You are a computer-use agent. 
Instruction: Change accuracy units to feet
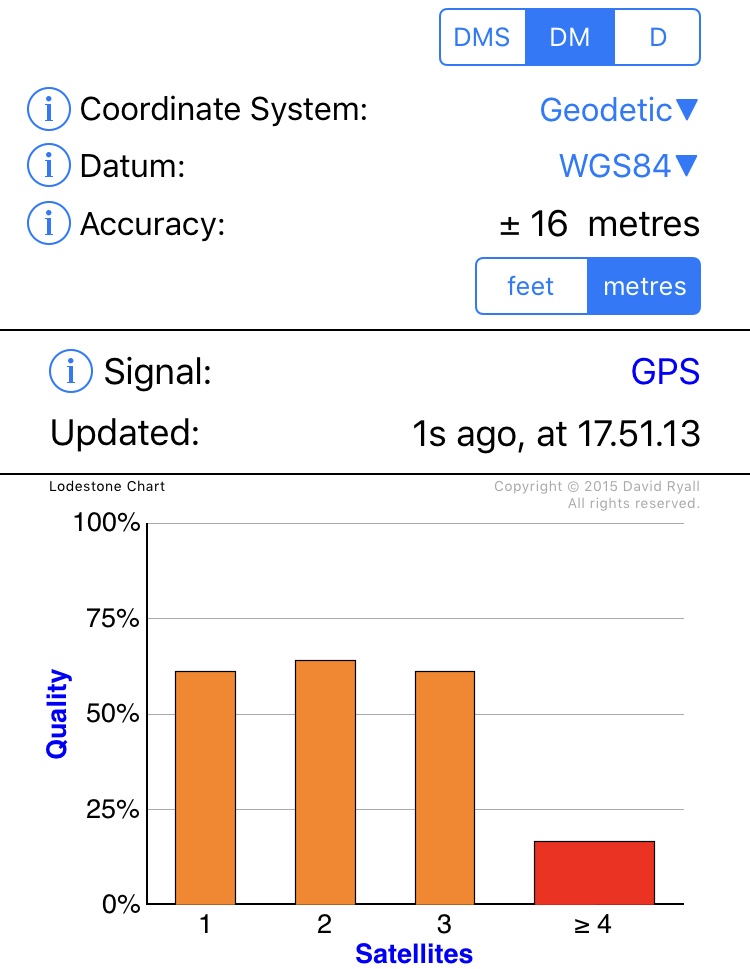click(531, 287)
